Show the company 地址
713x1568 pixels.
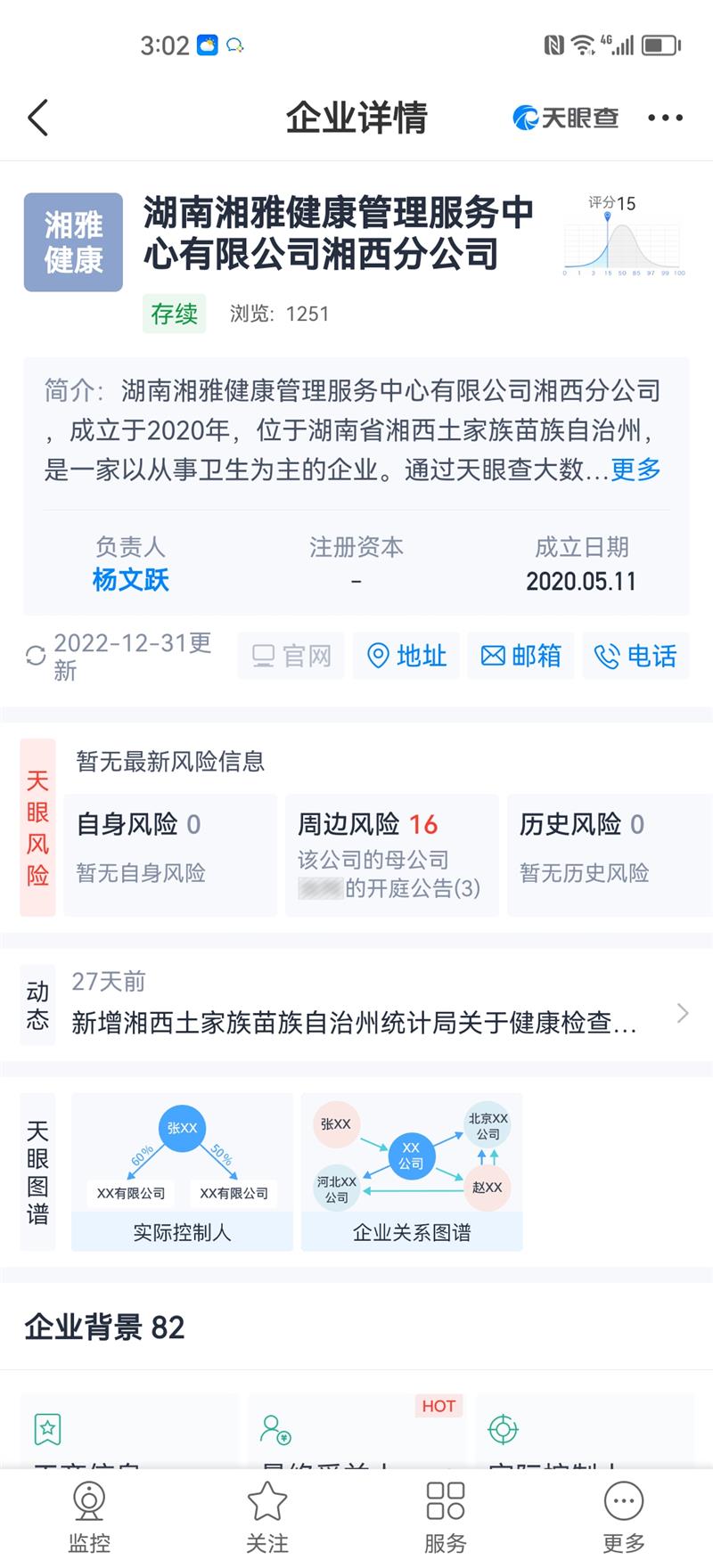(x=406, y=657)
